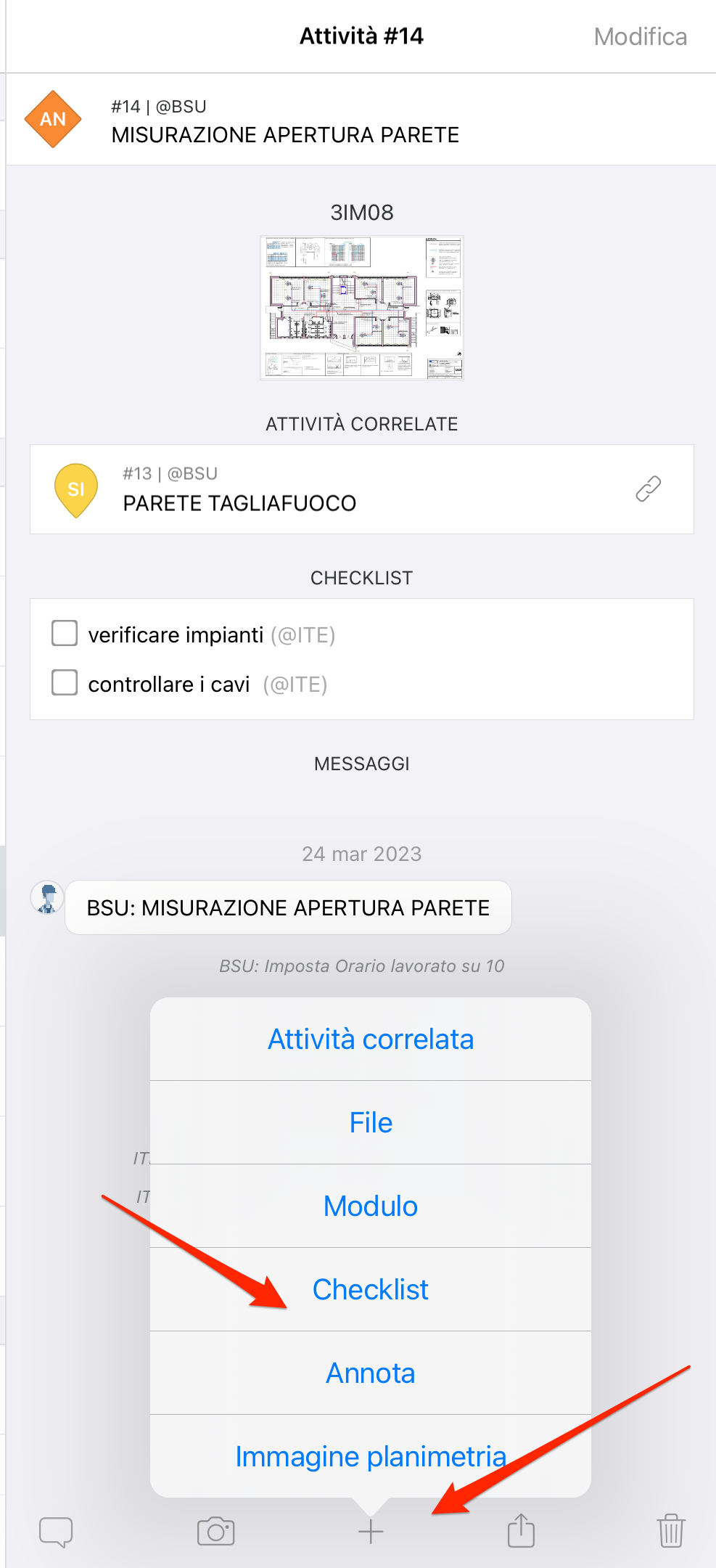Image resolution: width=716 pixels, height=1568 pixels.
Task: Check the controllare i cavi checkbox
Action: coord(65,682)
